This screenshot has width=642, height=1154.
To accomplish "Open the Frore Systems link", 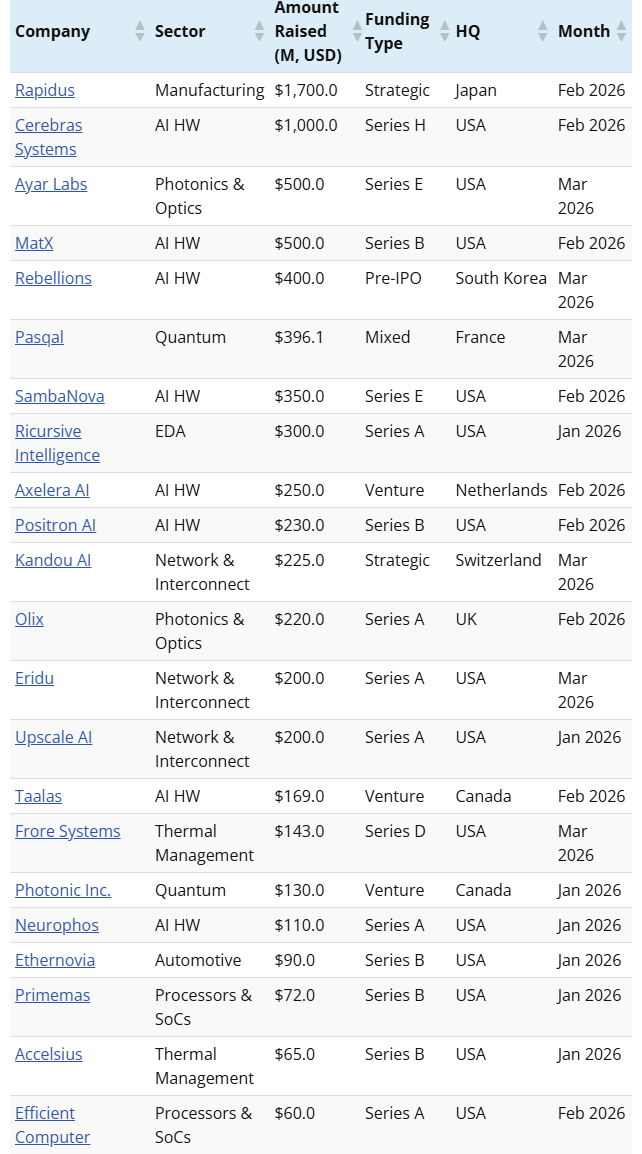I will click(67, 831).
